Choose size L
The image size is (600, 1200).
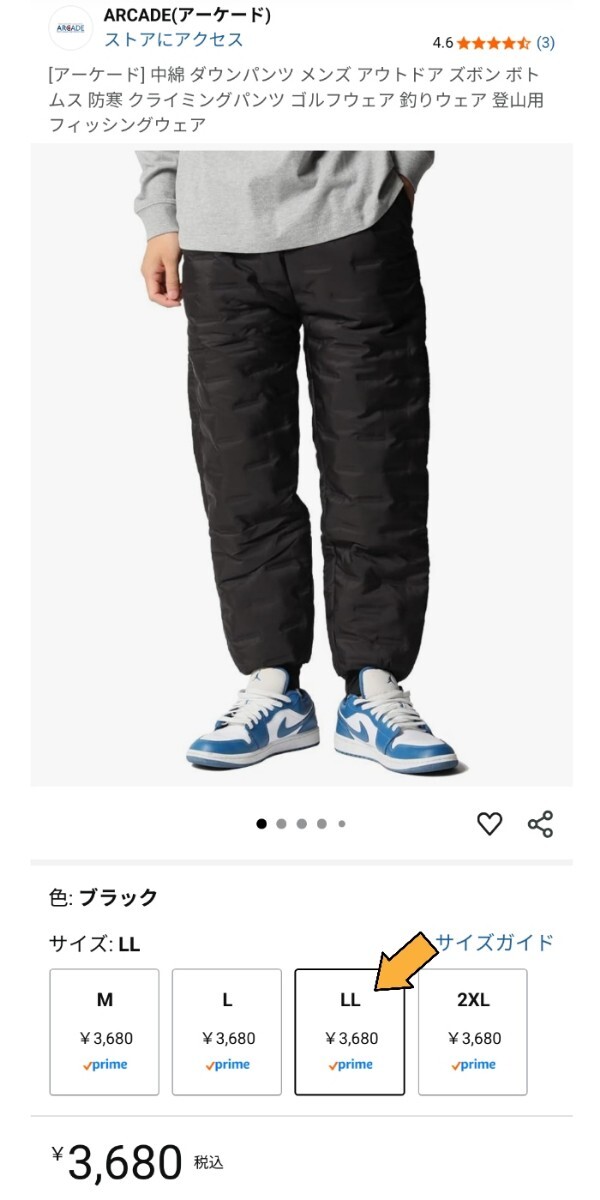point(227,1032)
